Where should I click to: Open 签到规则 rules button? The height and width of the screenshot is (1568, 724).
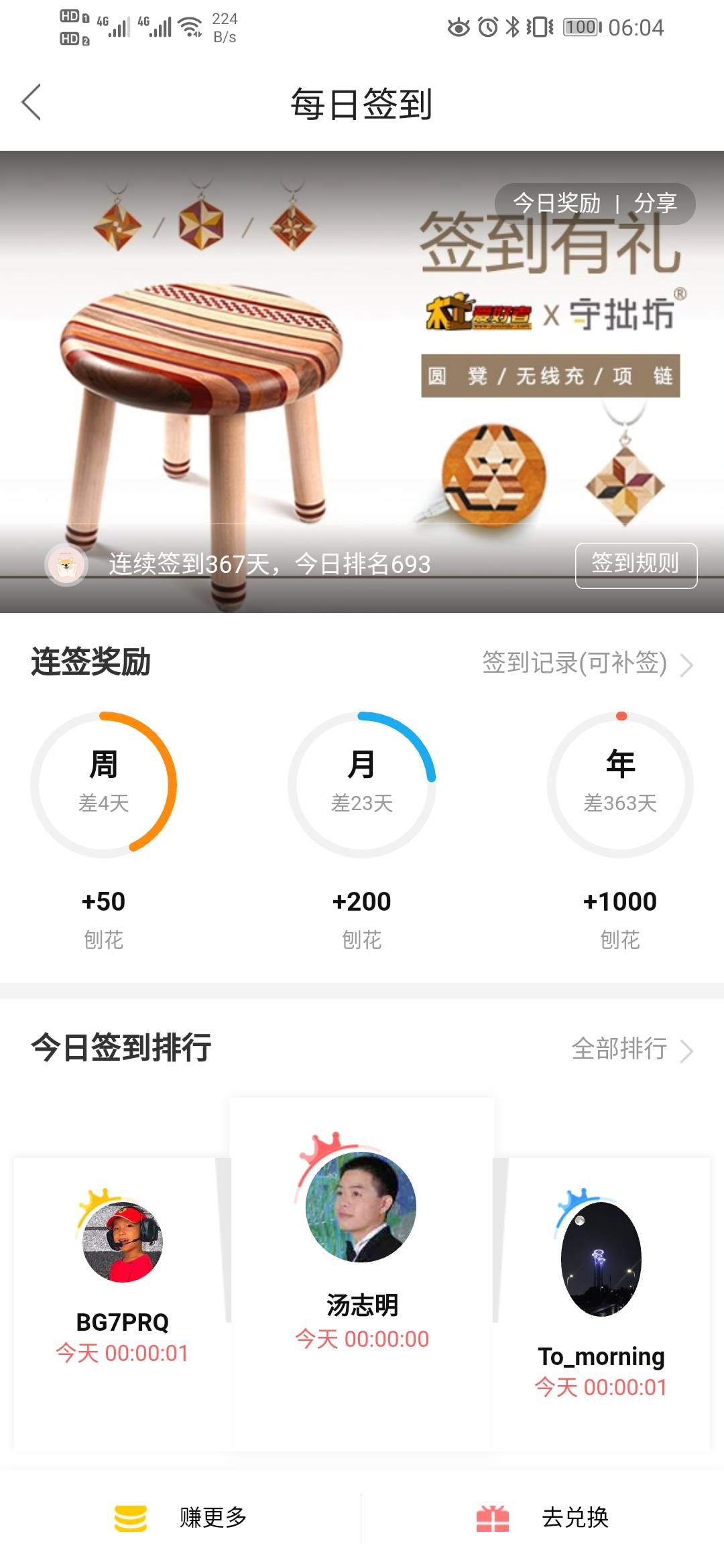click(x=636, y=564)
